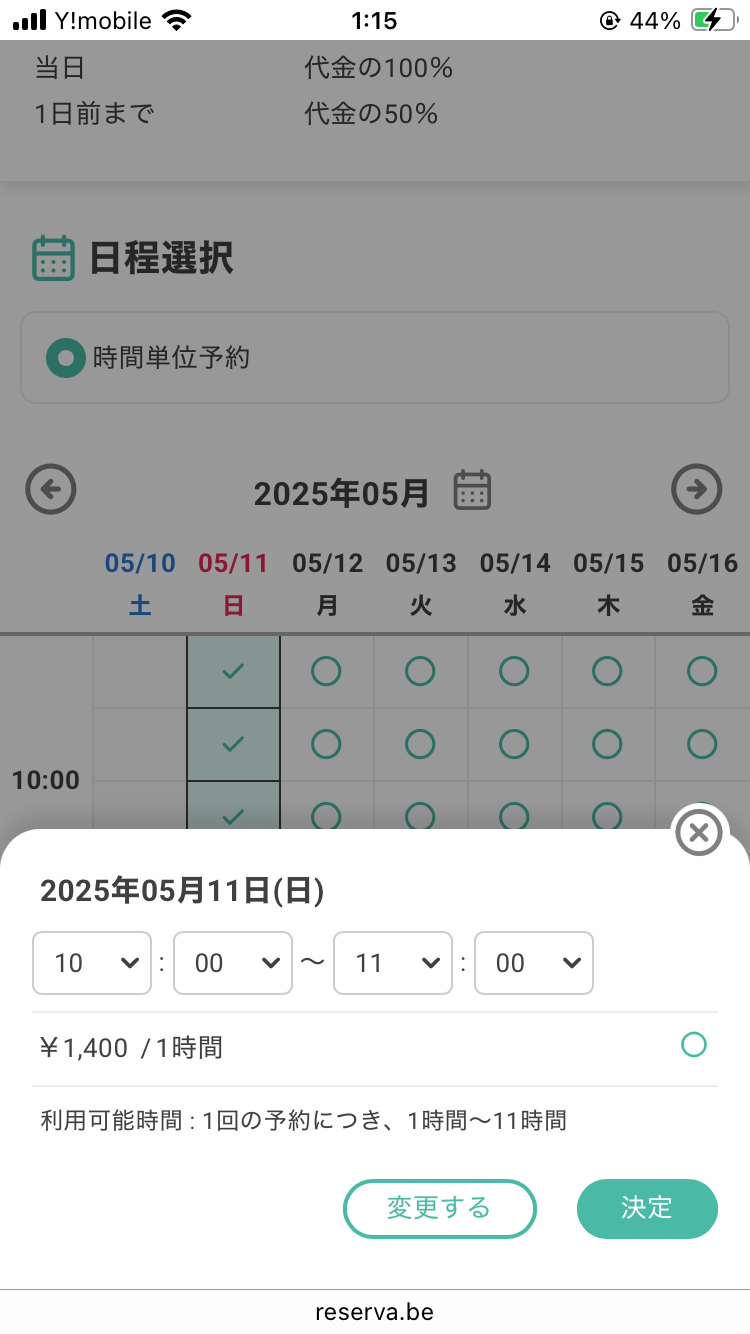Close the time selection sheet
The width and height of the screenshot is (750, 1334).
click(x=699, y=831)
